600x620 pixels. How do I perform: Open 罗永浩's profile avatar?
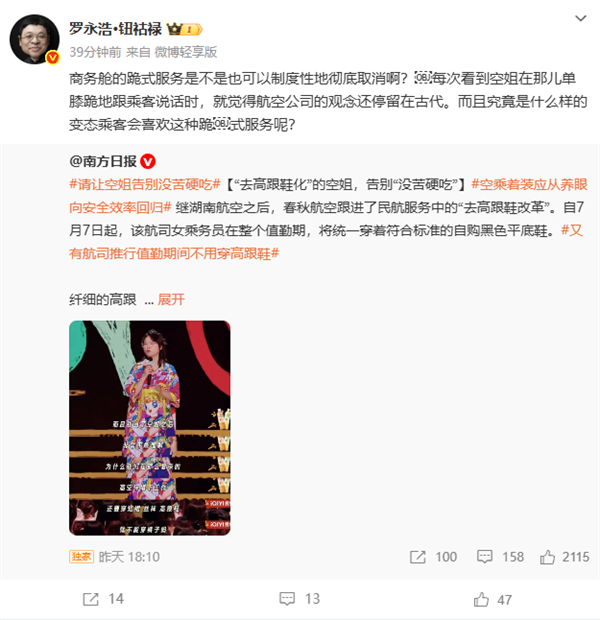point(32,38)
